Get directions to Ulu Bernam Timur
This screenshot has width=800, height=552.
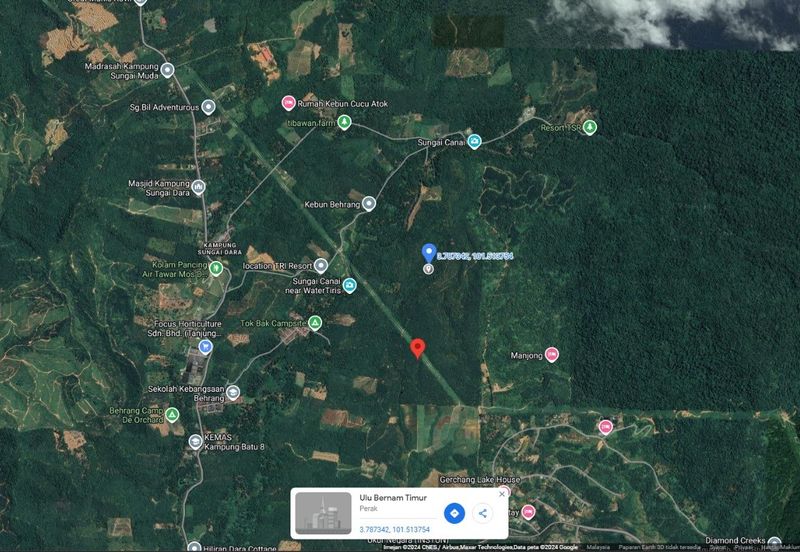click(454, 513)
